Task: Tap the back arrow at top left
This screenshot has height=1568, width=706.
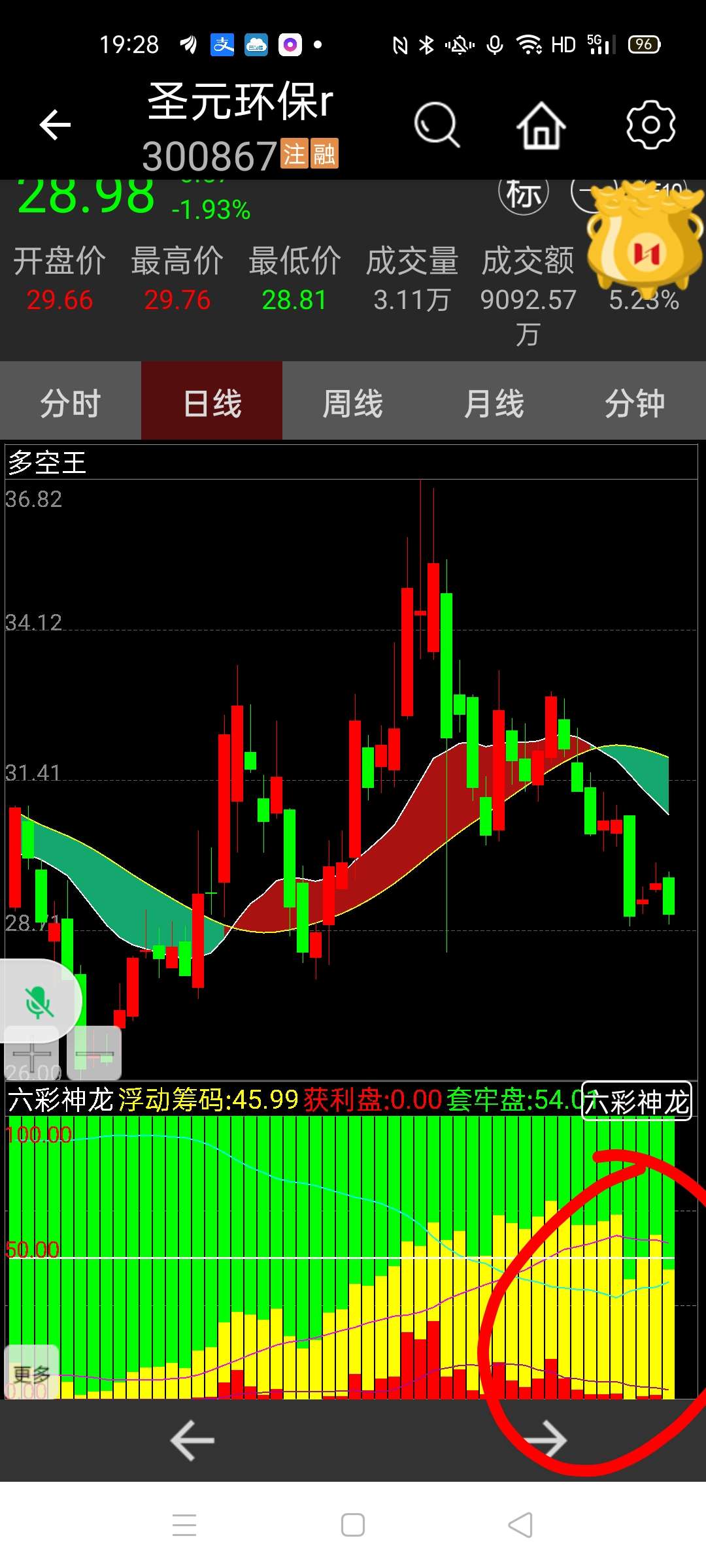Action: pos(54,125)
